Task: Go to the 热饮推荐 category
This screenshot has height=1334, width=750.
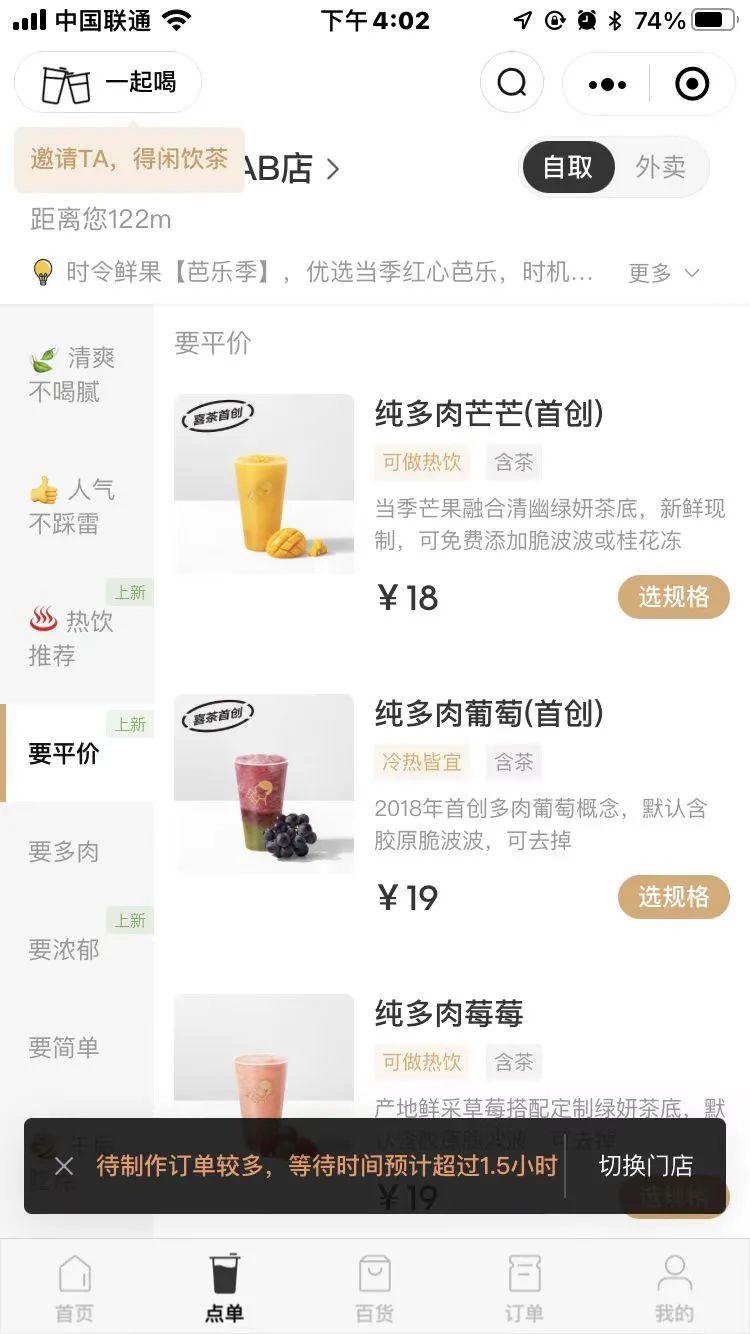Action: [72, 638]
